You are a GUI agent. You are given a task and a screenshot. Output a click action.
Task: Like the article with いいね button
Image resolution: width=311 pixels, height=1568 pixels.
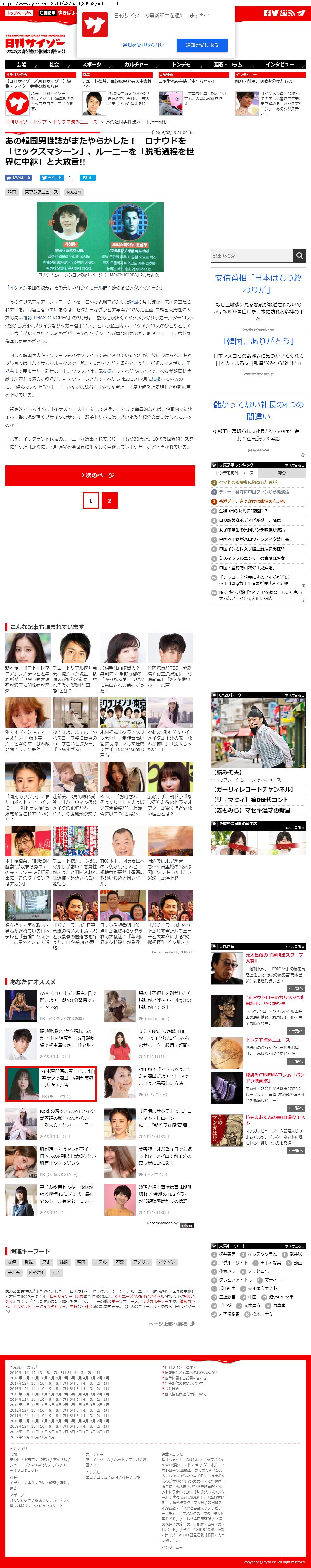[18, 178]
